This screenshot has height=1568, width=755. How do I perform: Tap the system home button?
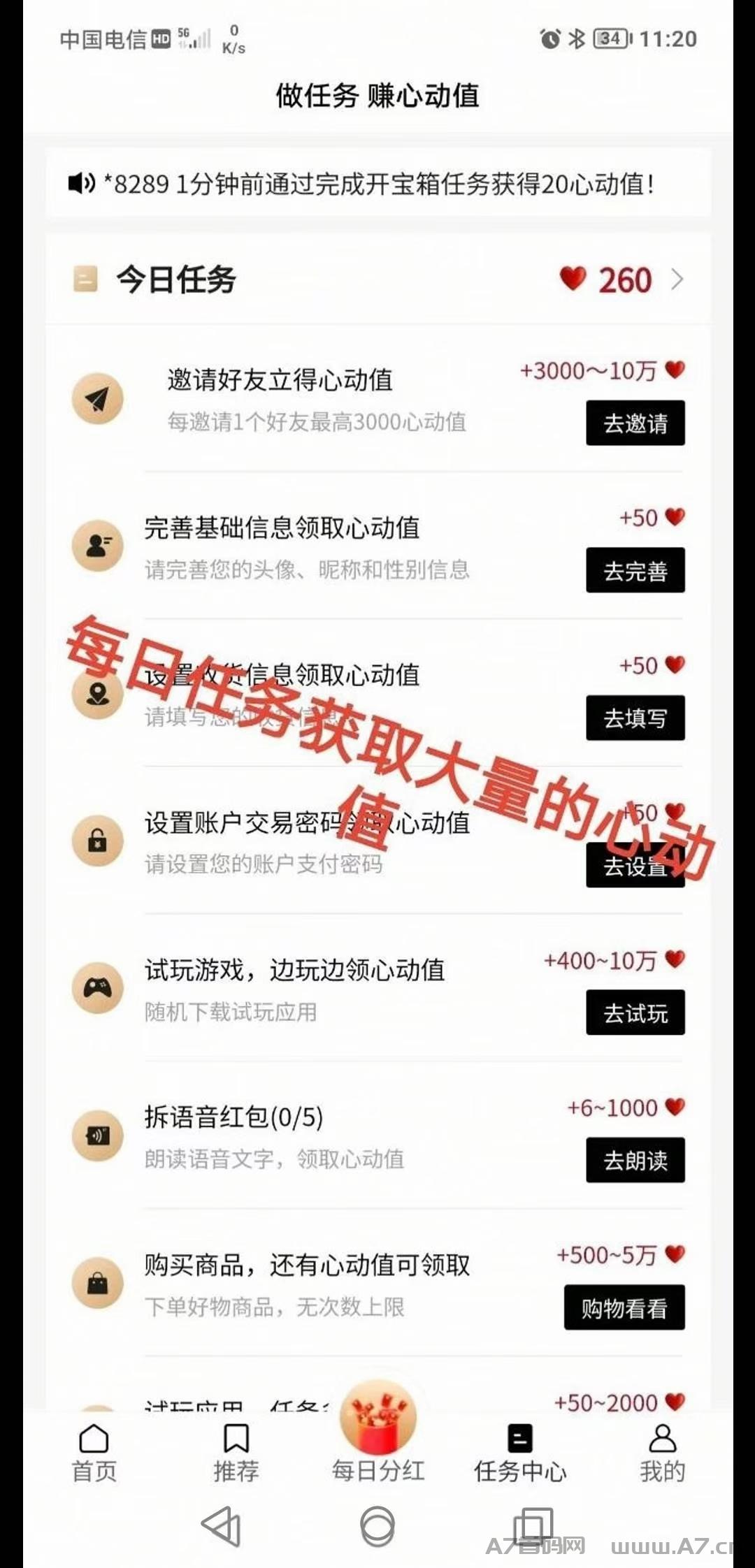pos(377,1526)
